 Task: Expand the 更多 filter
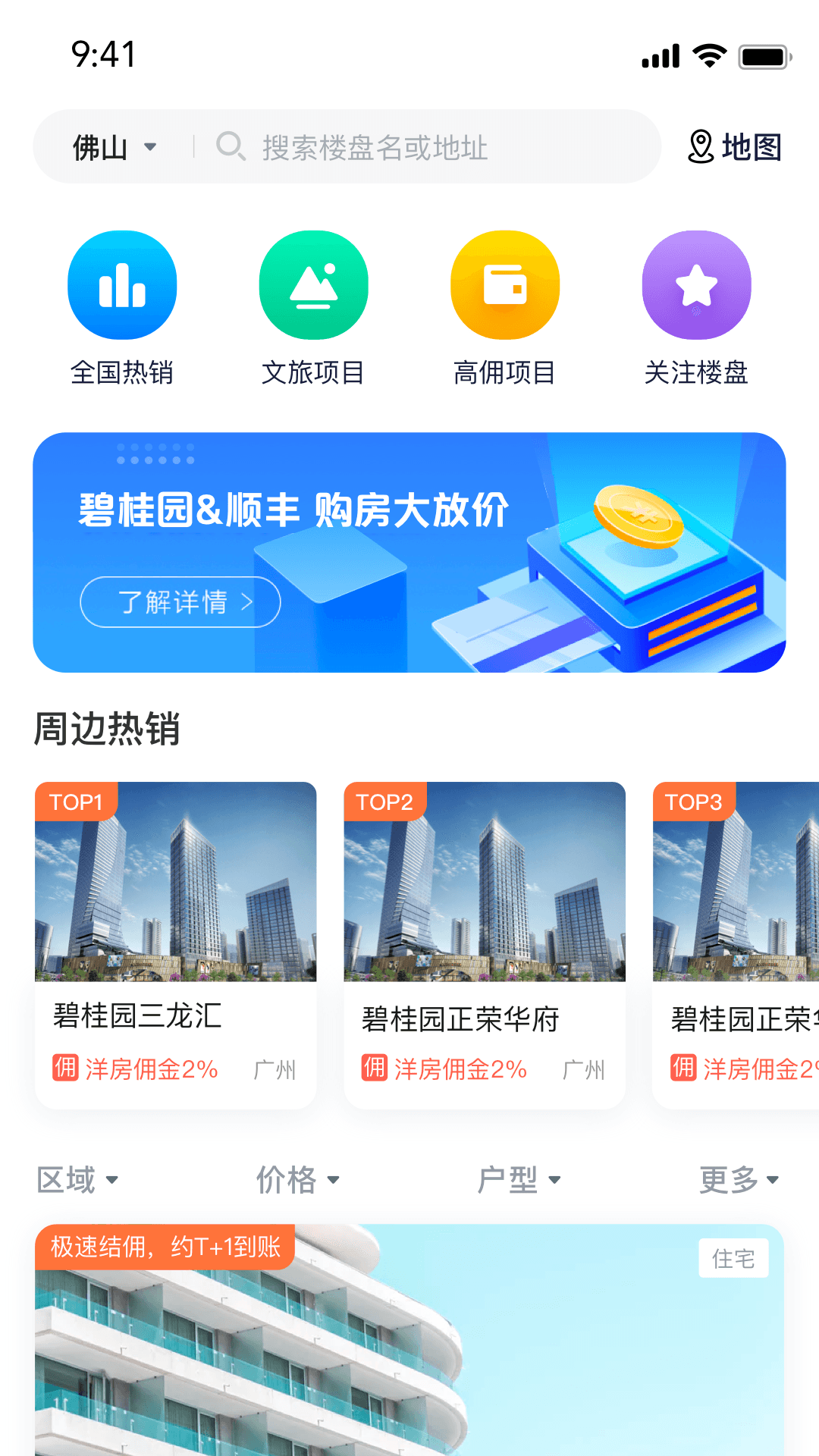tap(739, 1180)
